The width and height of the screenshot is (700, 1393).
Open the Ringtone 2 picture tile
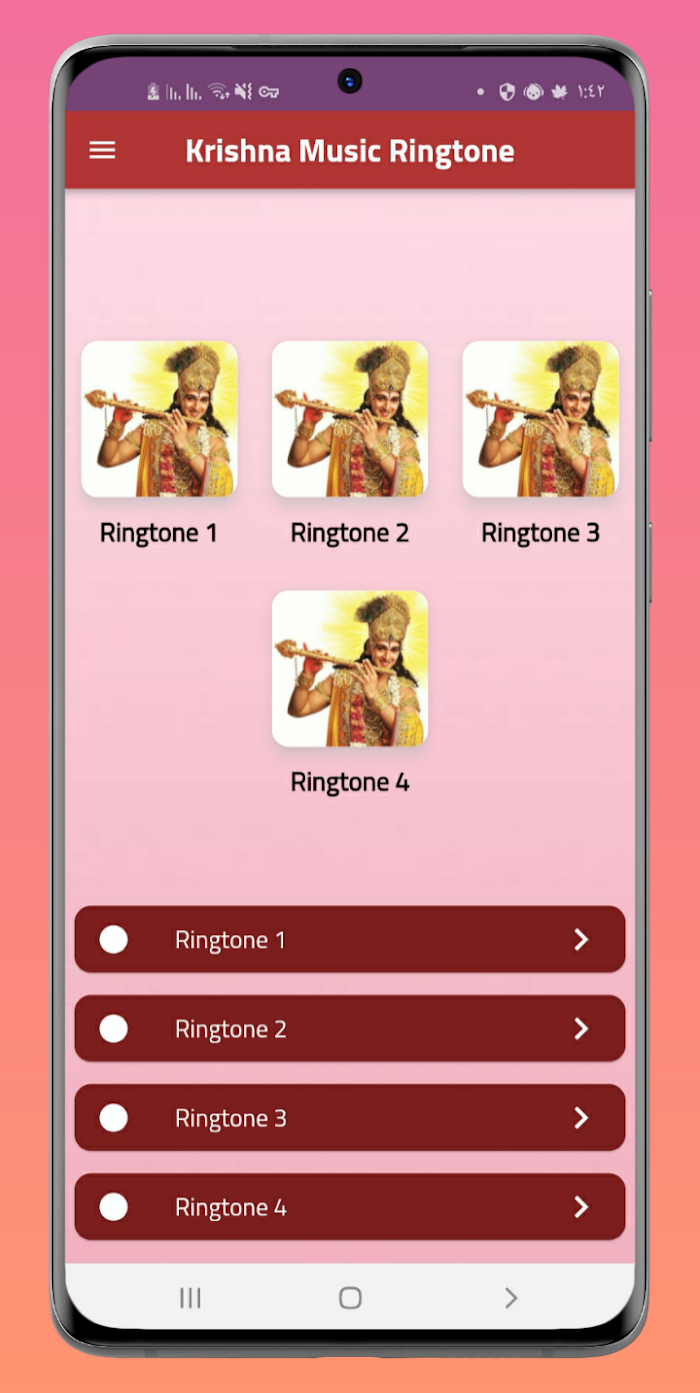pos(350,419)
